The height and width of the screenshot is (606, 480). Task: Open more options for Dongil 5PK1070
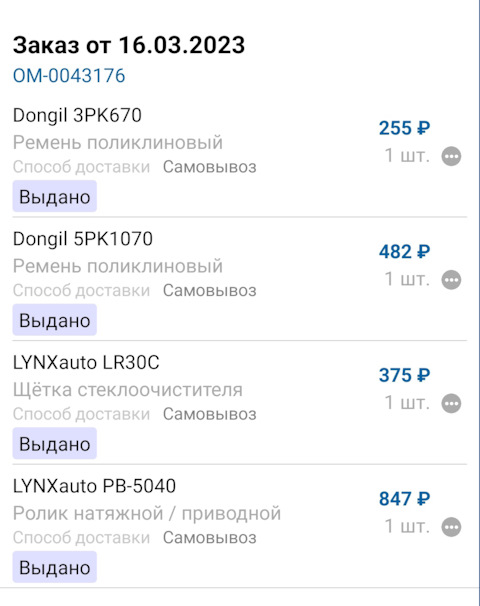click(451, 280)
